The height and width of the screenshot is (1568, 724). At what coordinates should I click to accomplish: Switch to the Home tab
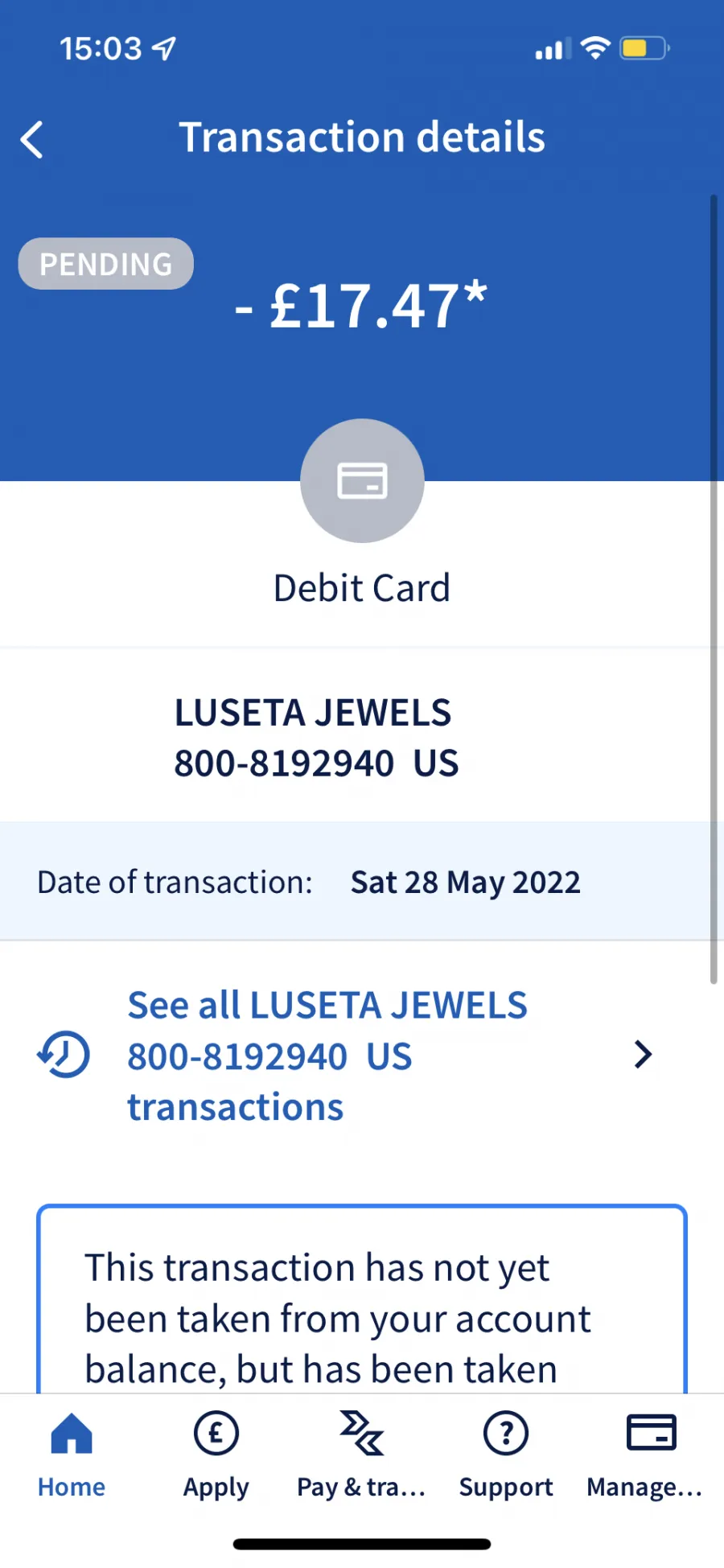(x=72, y=1455)
